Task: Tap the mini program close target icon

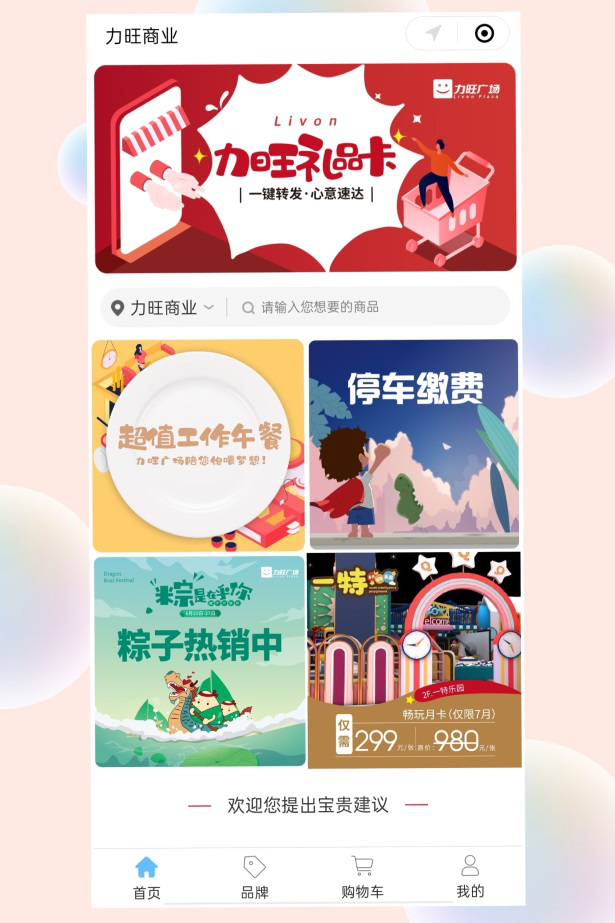Action: [484, 34]
